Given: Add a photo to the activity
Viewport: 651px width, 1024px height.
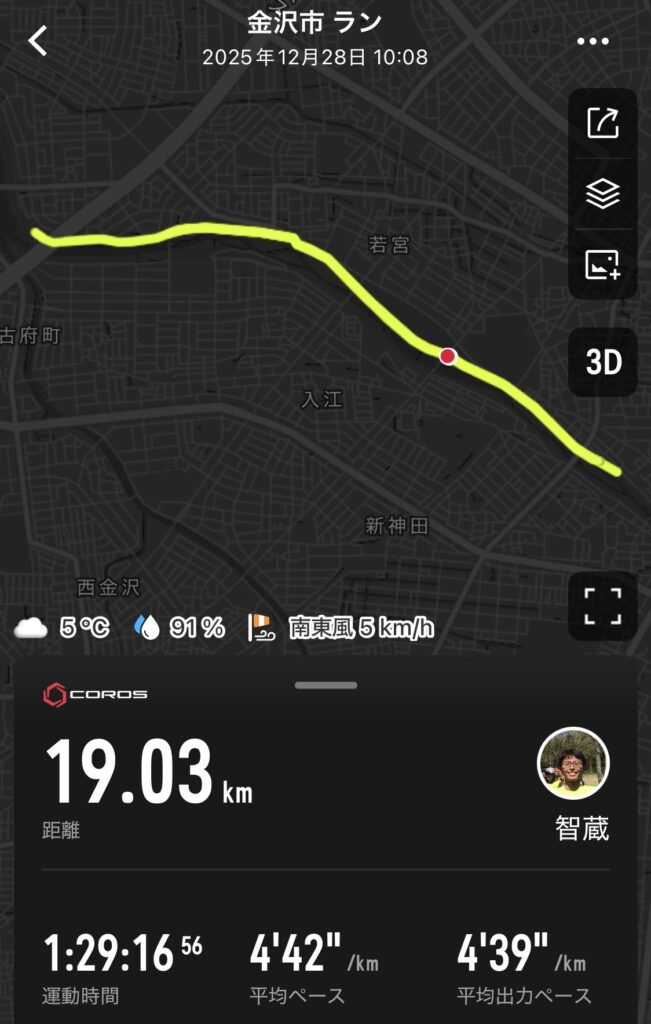Looking at the screenshot, I should tap(603, 265).
